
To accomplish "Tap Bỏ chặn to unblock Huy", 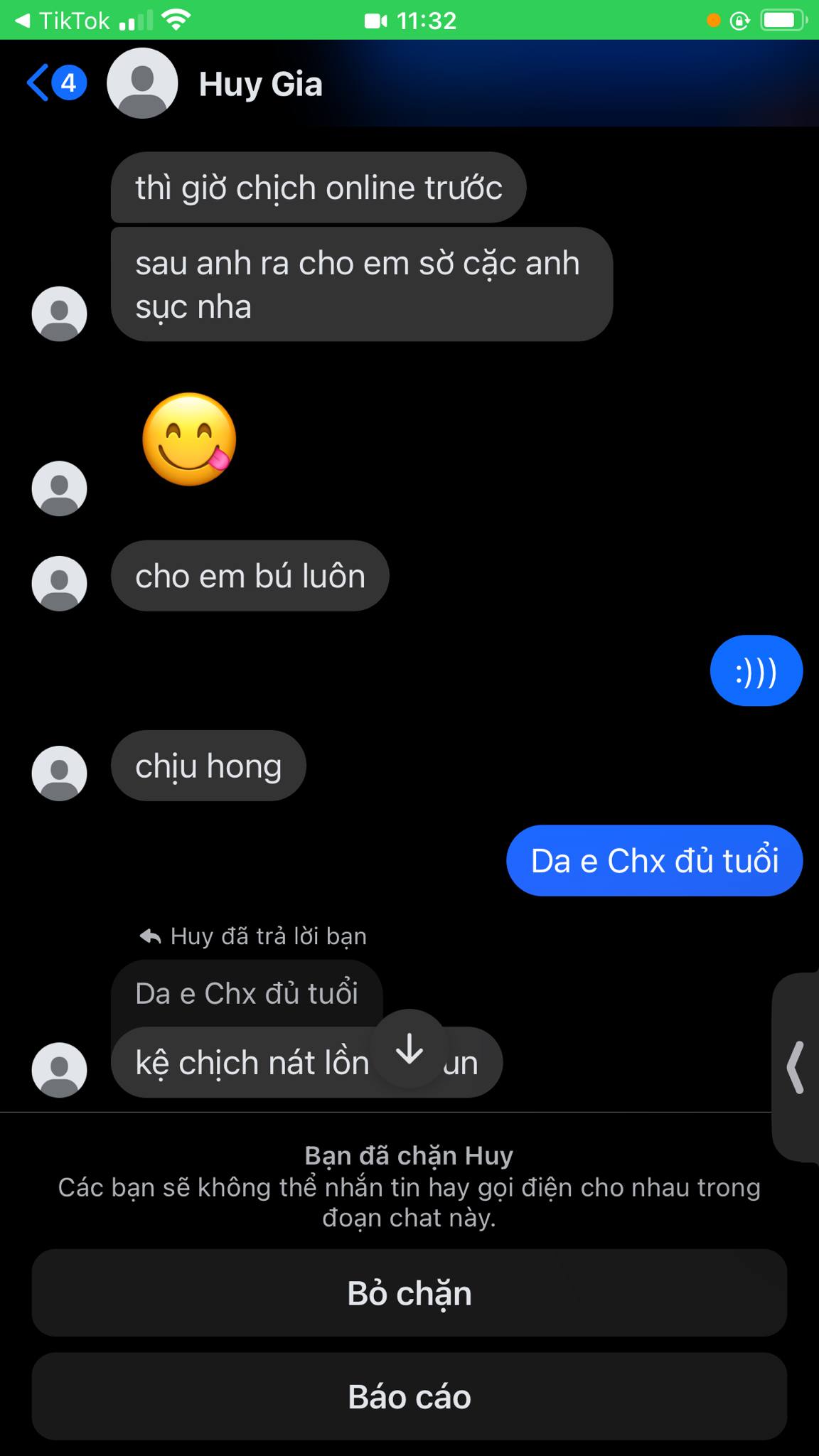I will 409,1293.
